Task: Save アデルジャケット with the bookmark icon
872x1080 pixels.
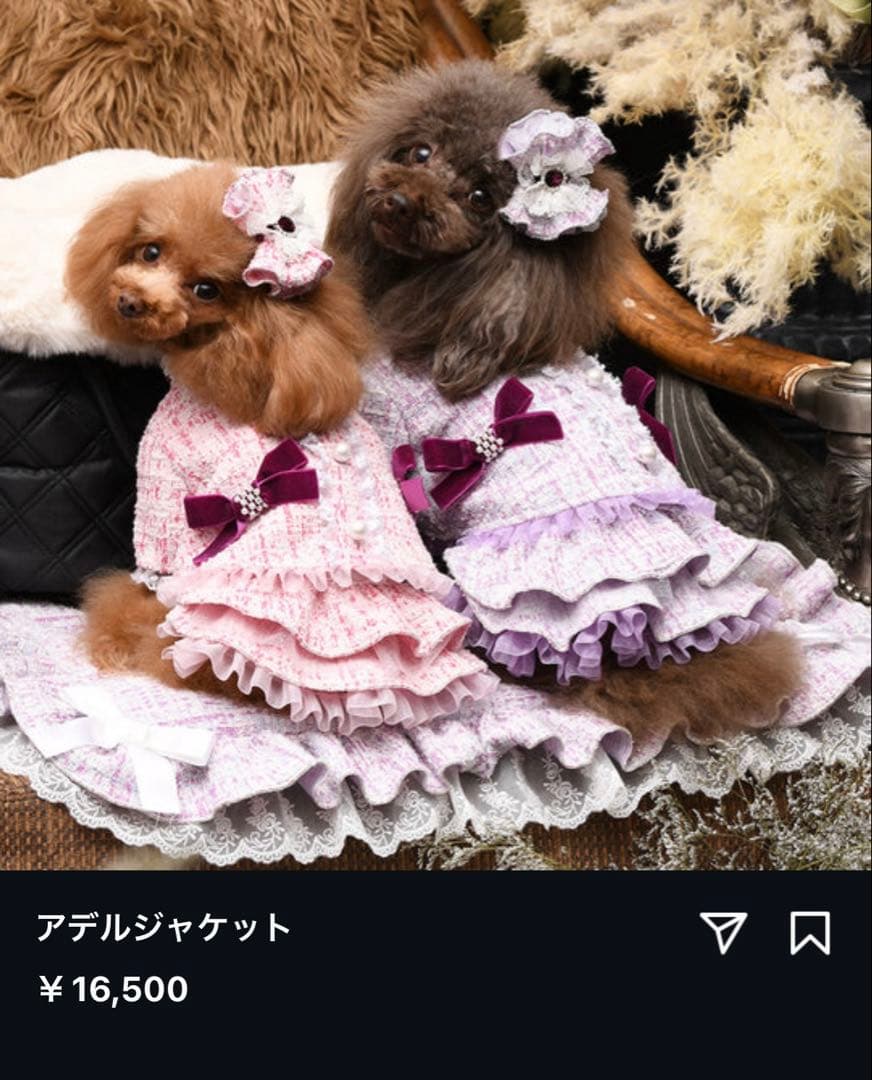Action: (x=809, y=932)
